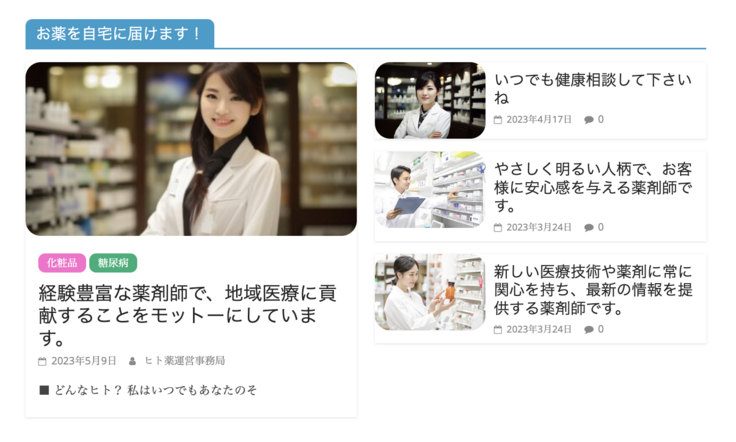Screen dimensions: 736x442
Task: Open the お薬を自宅に届けます！ section tab
Action: coord(119,33)
